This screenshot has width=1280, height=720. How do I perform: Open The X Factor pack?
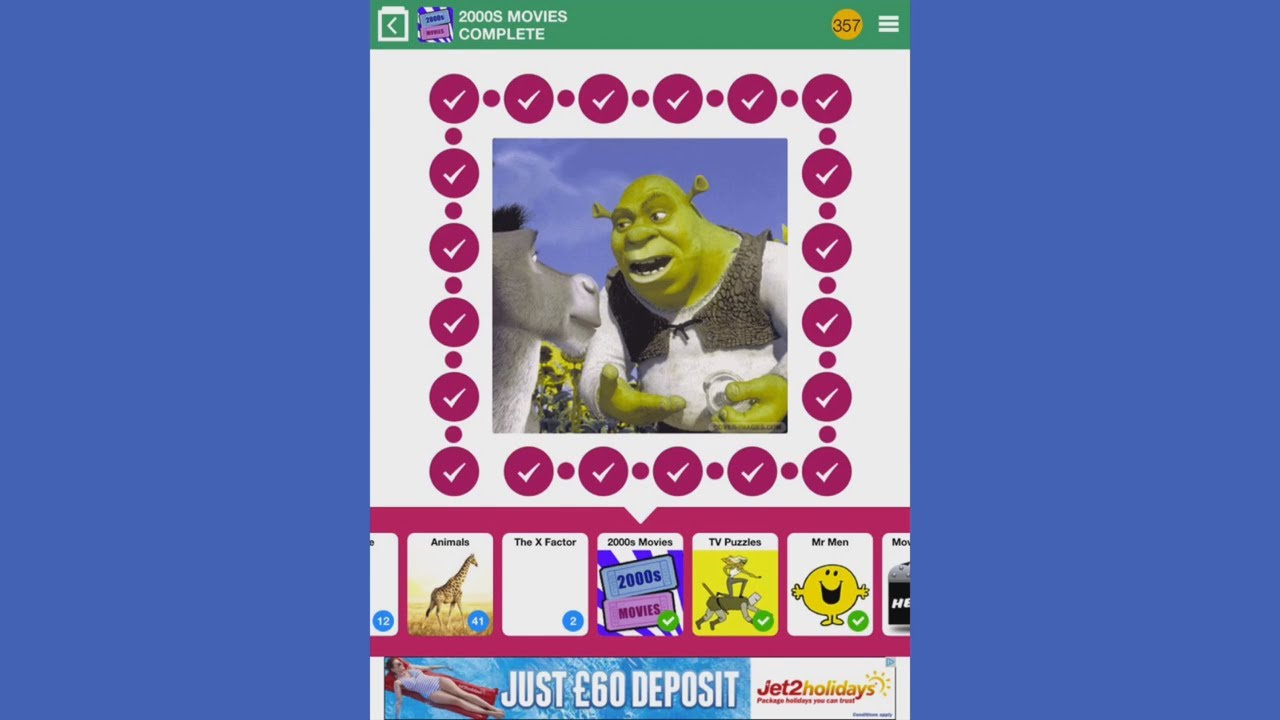(x=545, y=584)
